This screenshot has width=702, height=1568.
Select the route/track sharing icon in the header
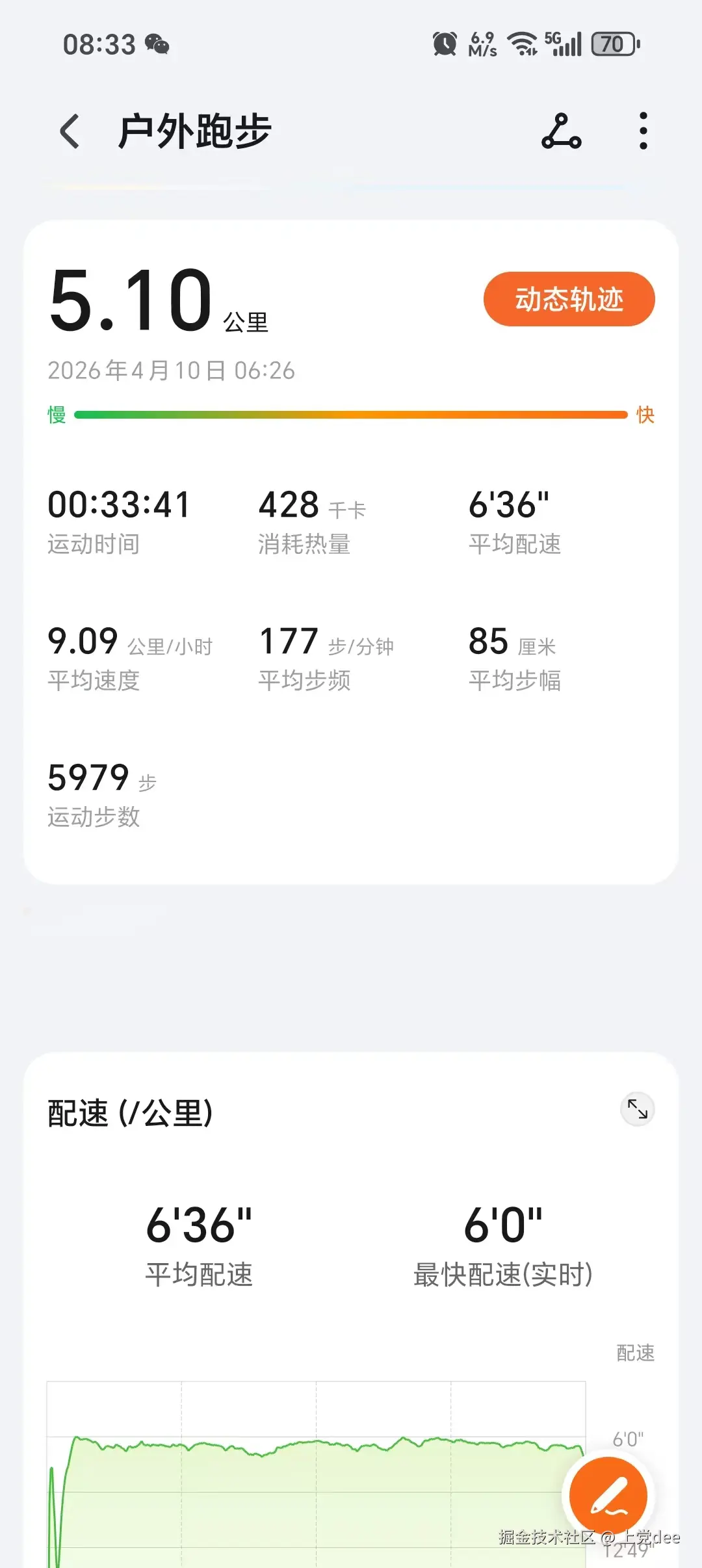click(x=561, y=130)
